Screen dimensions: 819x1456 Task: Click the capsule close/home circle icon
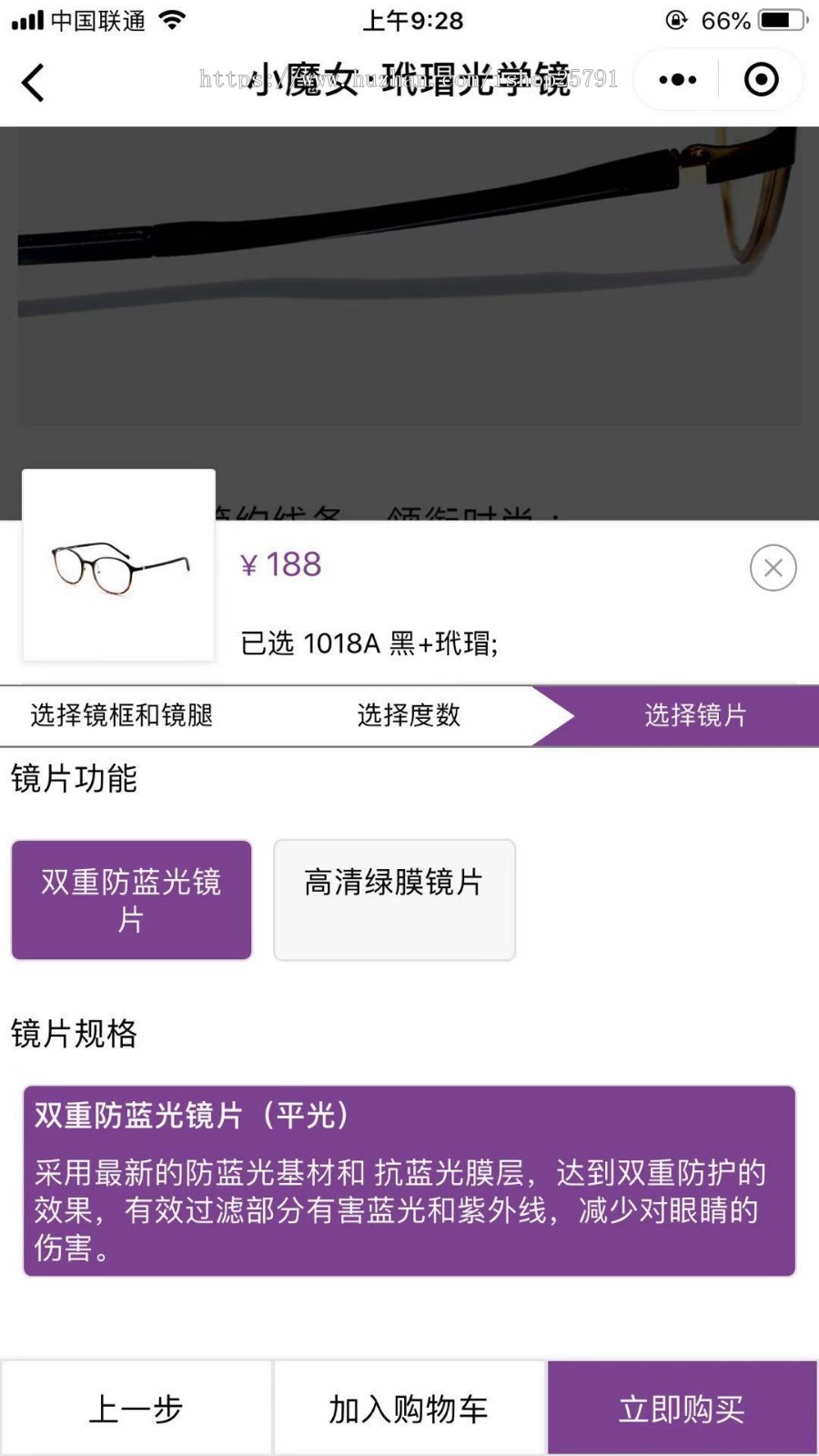pyautogui.click(x=760, y=80)
